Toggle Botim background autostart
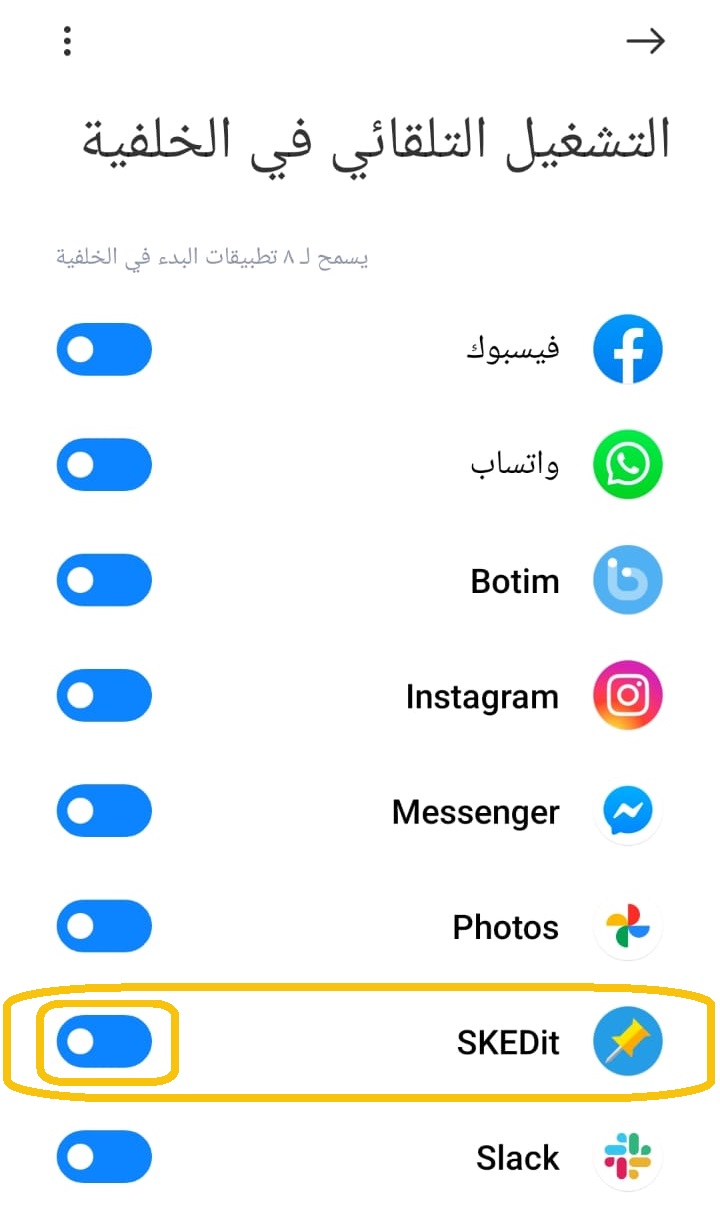Viewport: 720px width, 1223px height. [104, 580]
